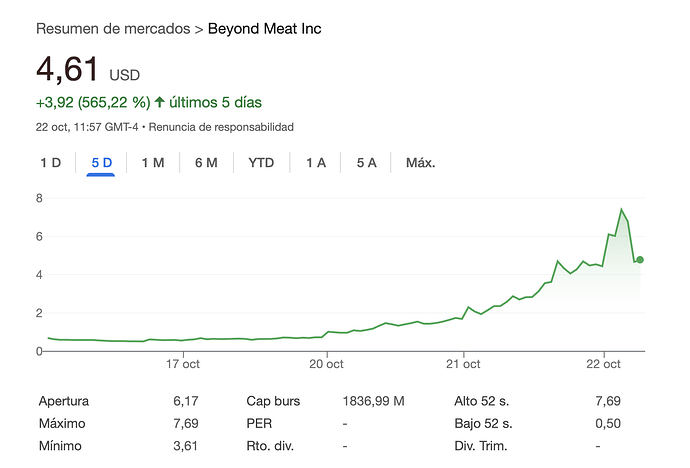Show the 1 A yearly chart
The width and height of the screenshot is (690, 468).
click(316, 162)
